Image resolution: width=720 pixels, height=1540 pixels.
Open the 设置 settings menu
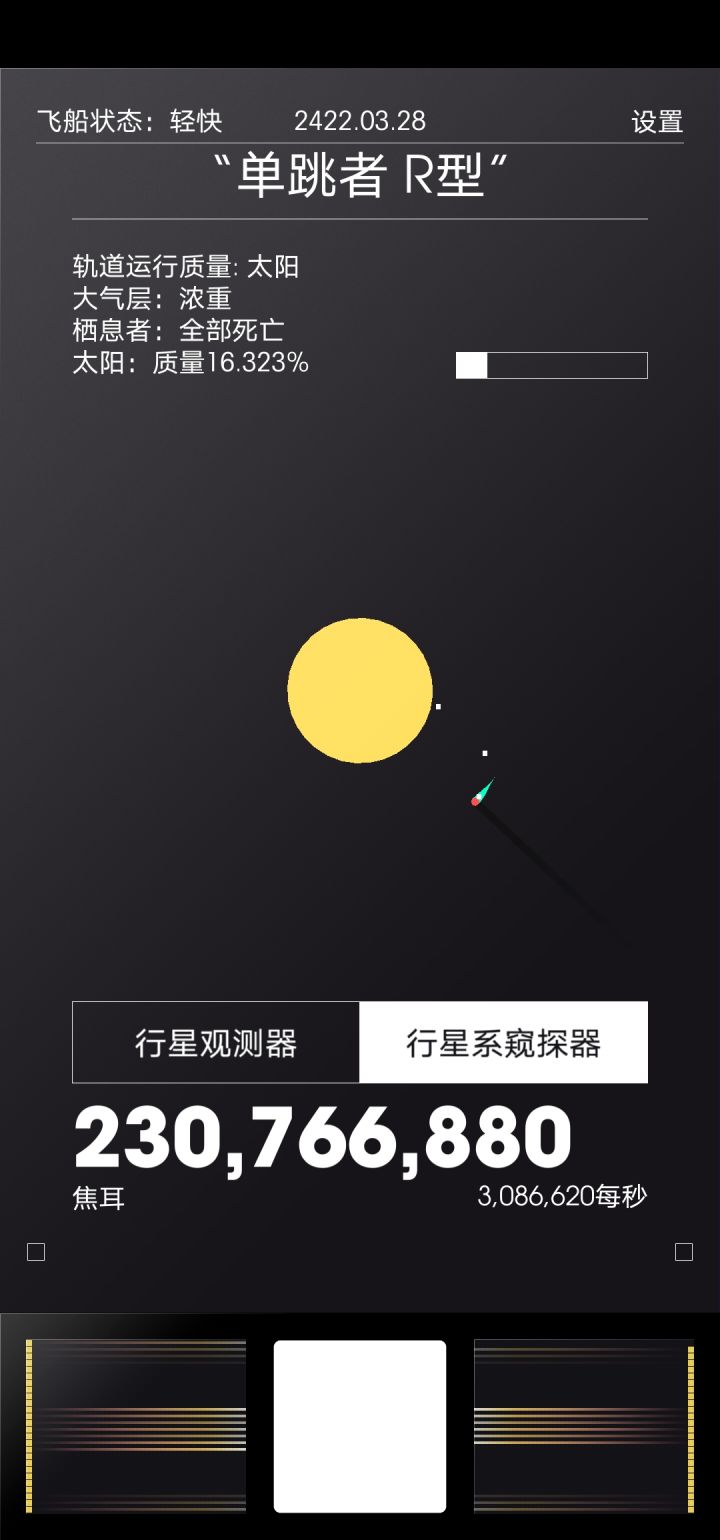658,121
